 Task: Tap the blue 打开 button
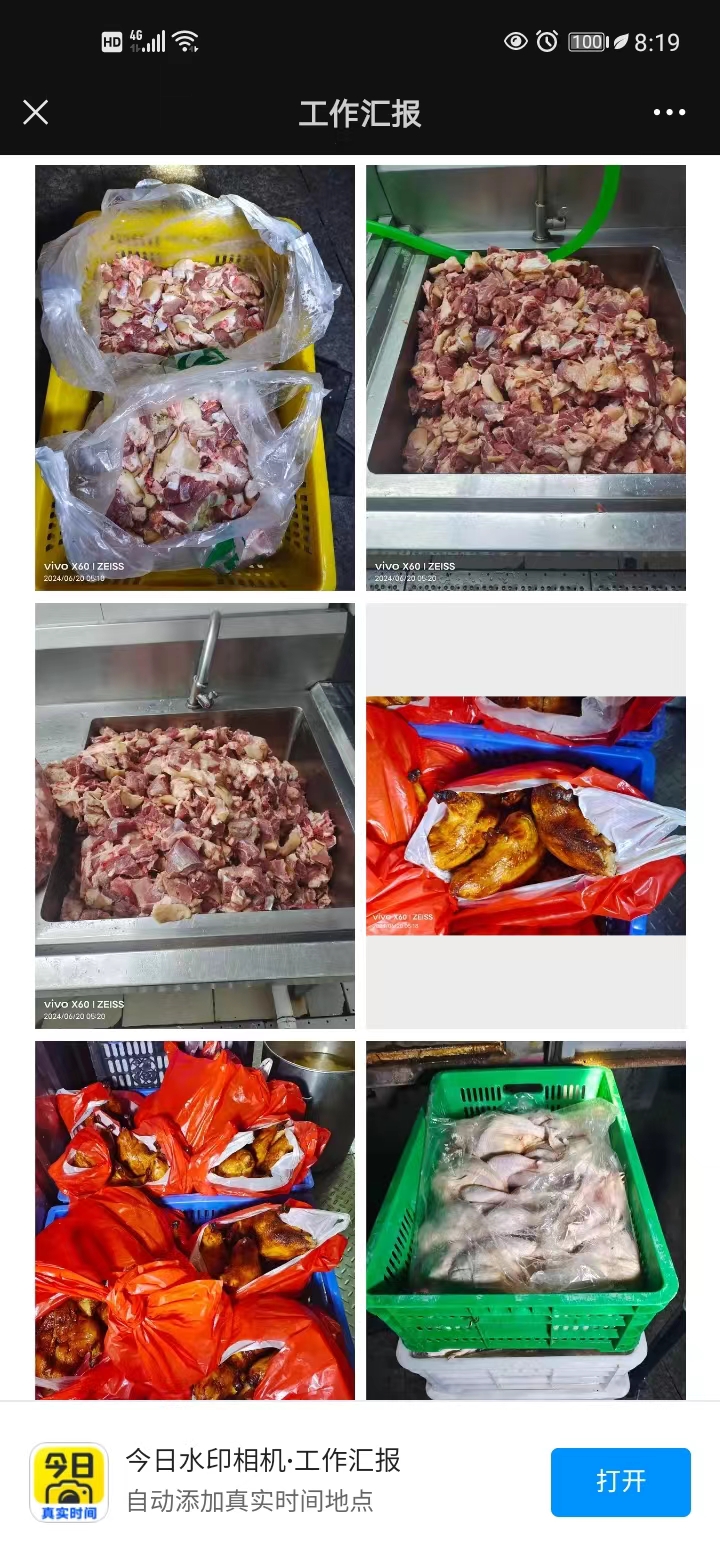(620, 1481)
